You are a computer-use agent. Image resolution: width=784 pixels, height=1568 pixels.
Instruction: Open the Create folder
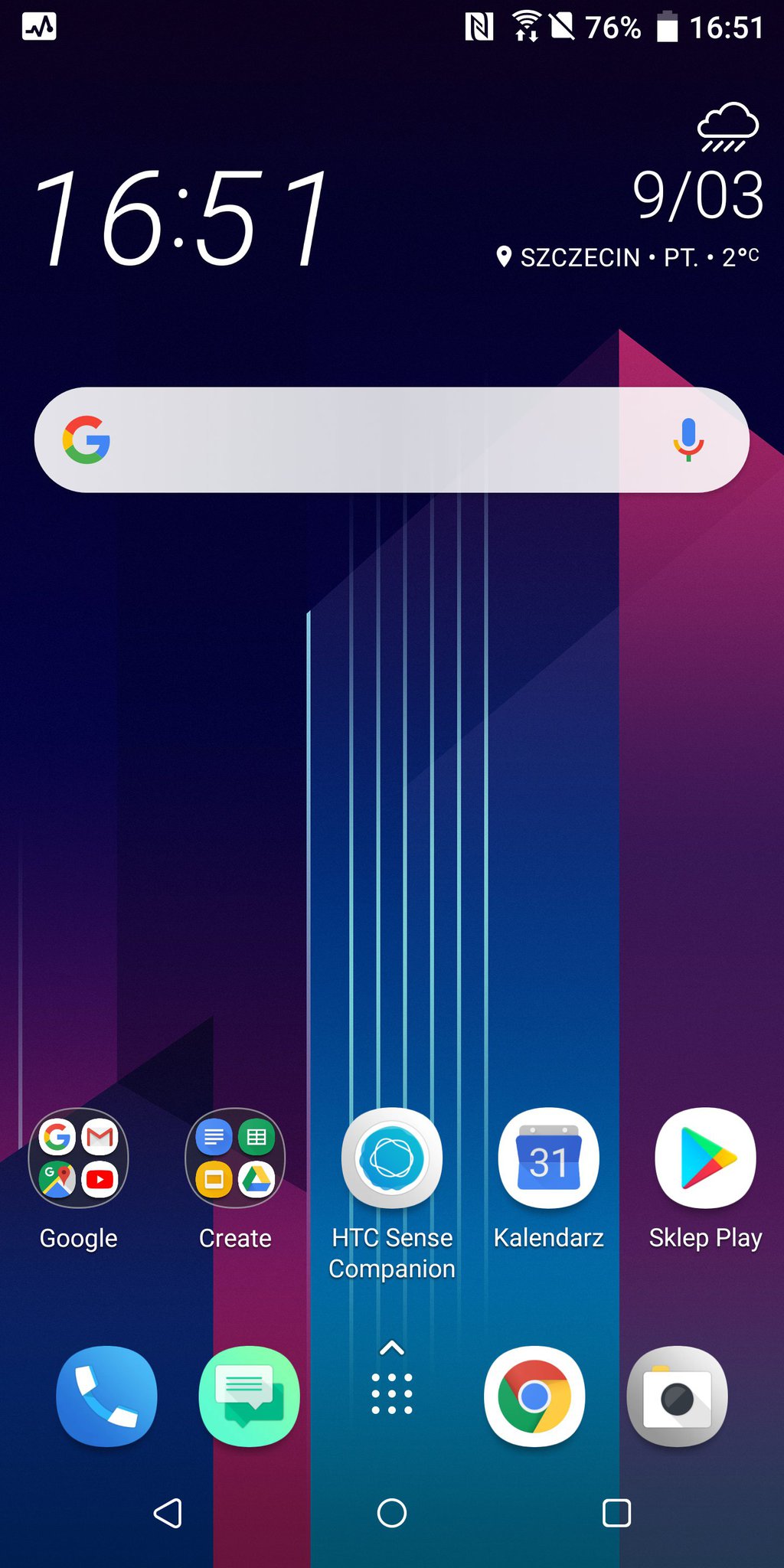235,1158
